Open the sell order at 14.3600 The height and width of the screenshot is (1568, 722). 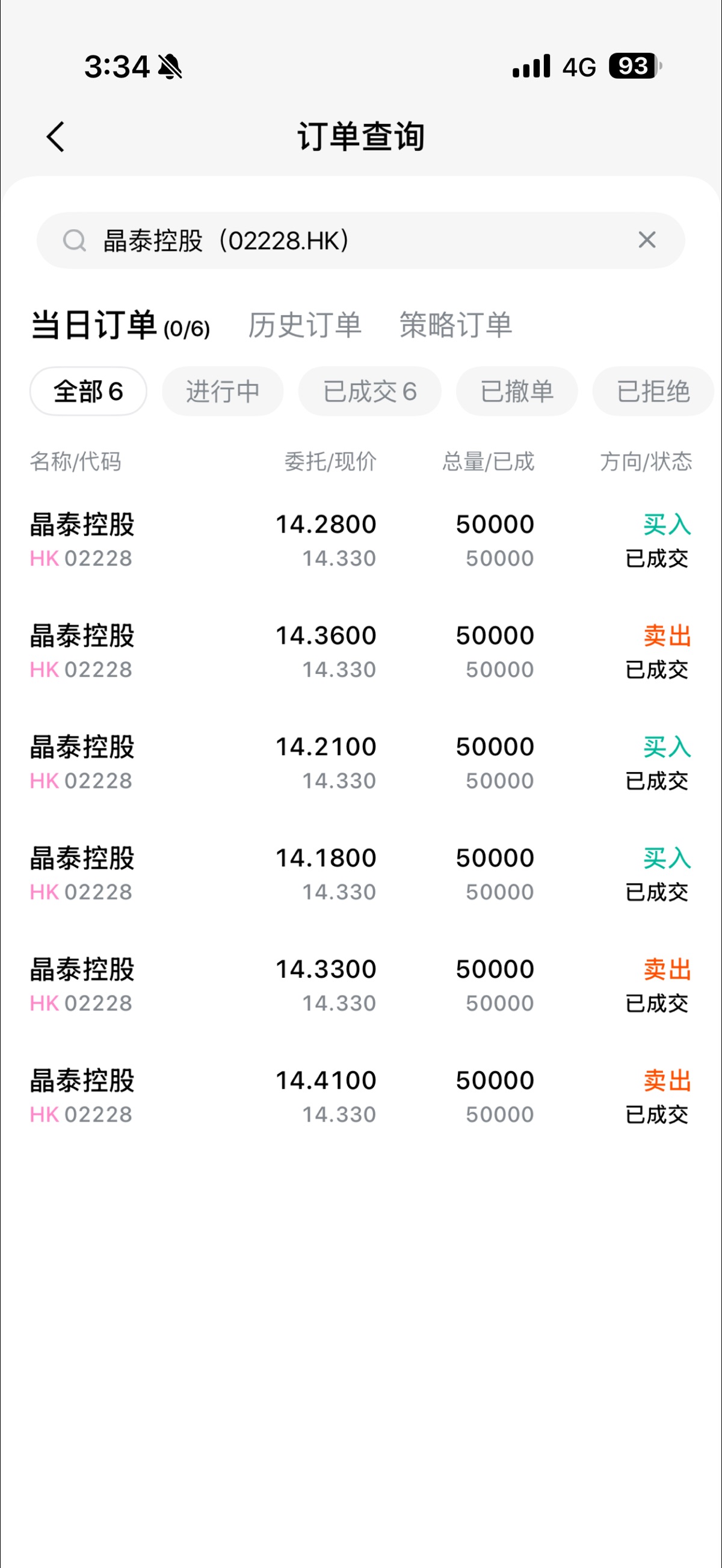tap(360, 652)
